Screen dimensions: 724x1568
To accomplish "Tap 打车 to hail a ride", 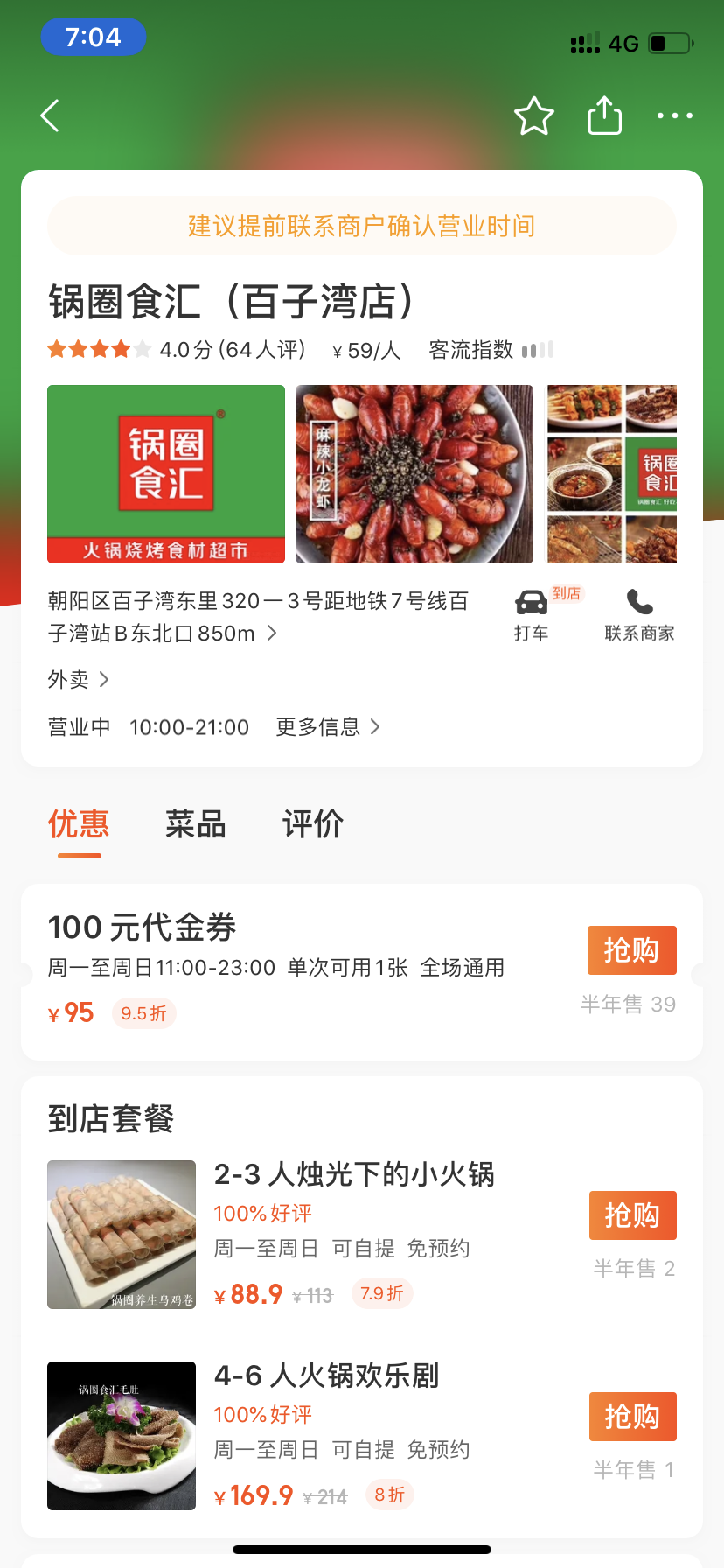I will [532, 615].
